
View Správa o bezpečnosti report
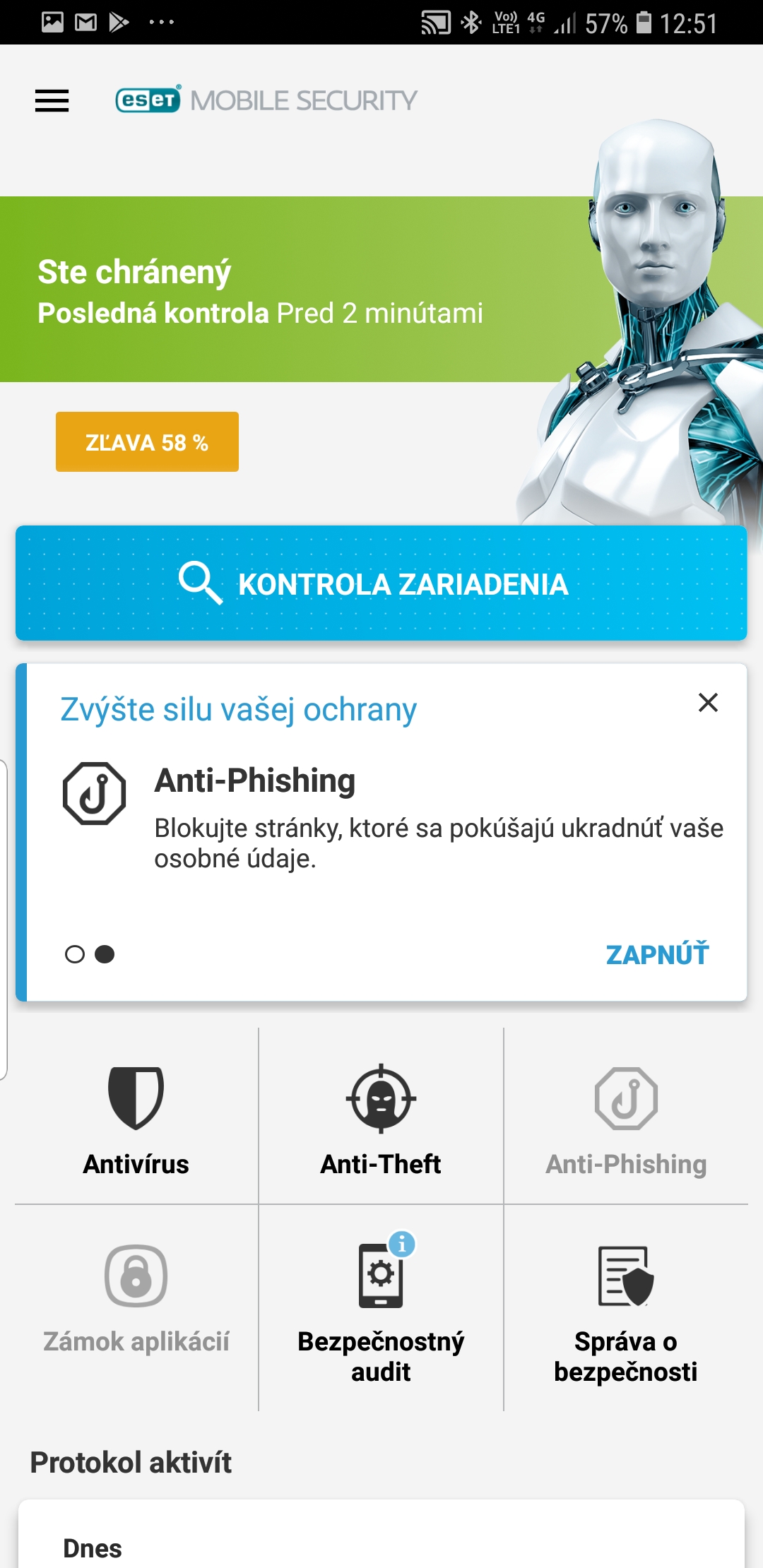[x=626, y=1307]
